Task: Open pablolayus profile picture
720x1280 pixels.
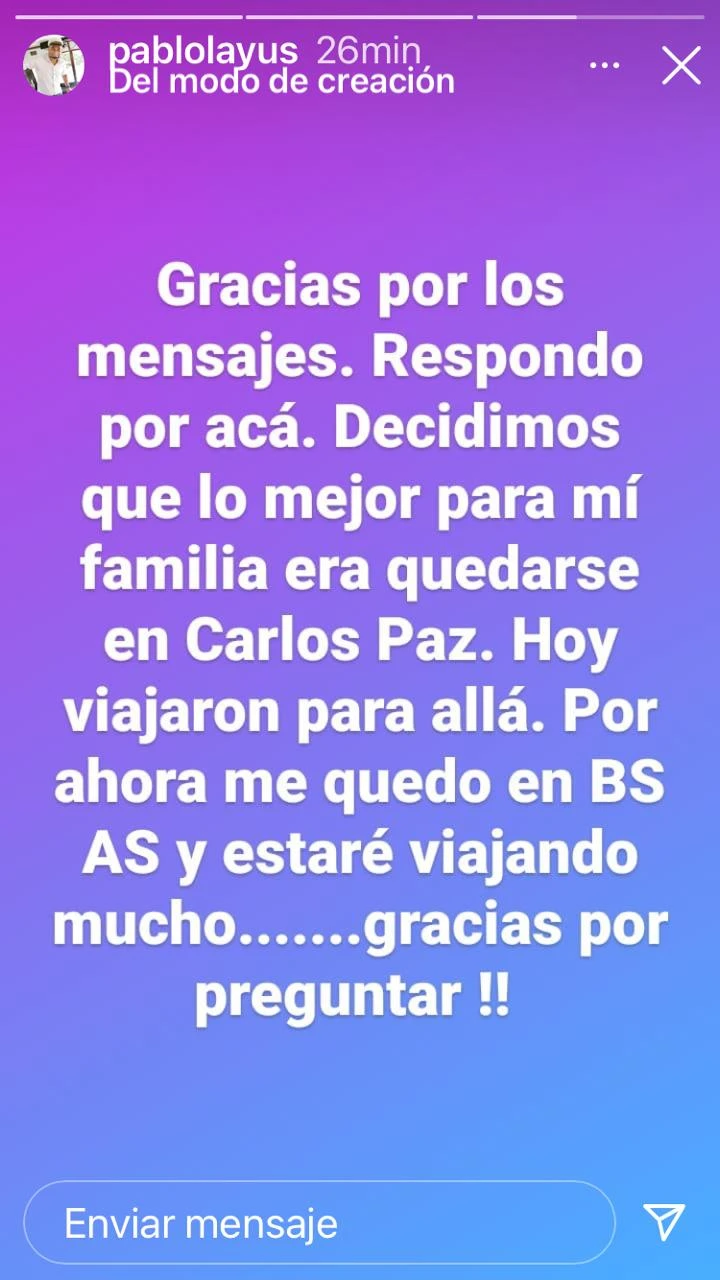Action: (53, 66)
